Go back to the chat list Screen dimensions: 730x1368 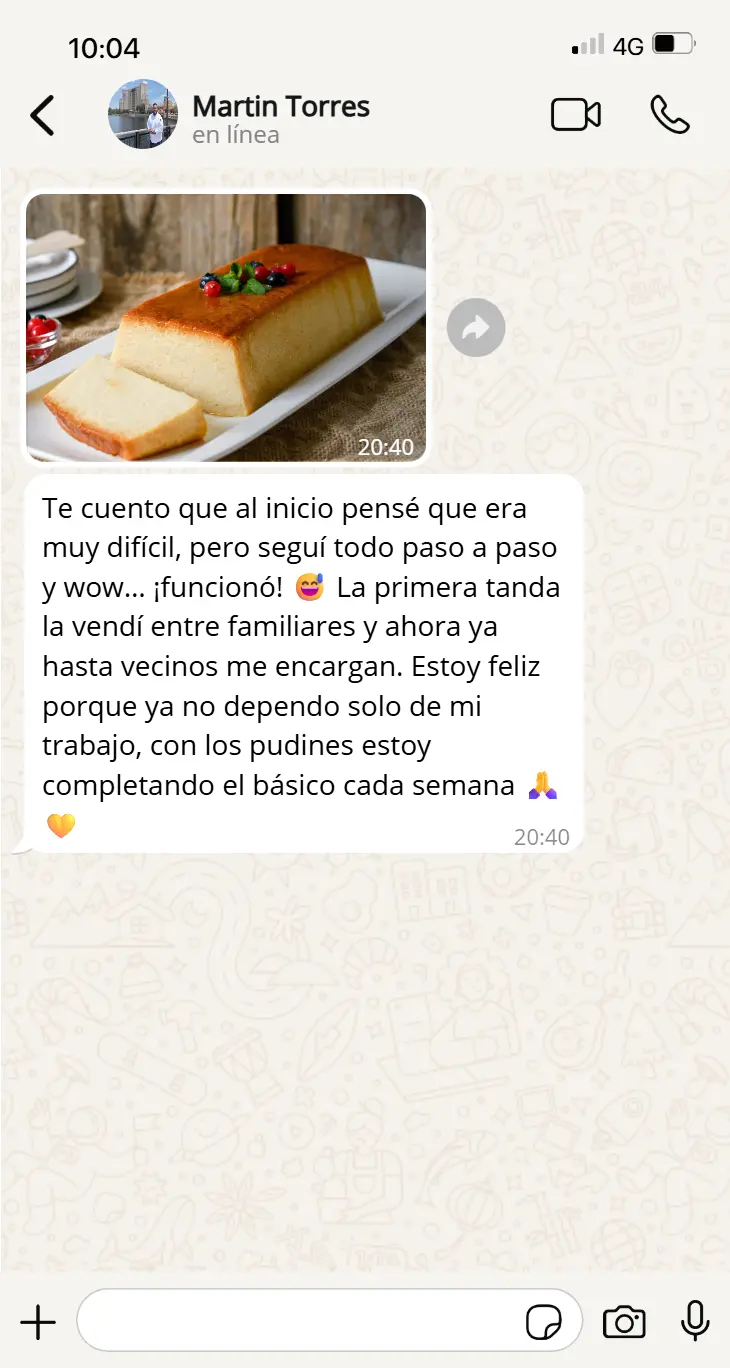pos(42,115)
